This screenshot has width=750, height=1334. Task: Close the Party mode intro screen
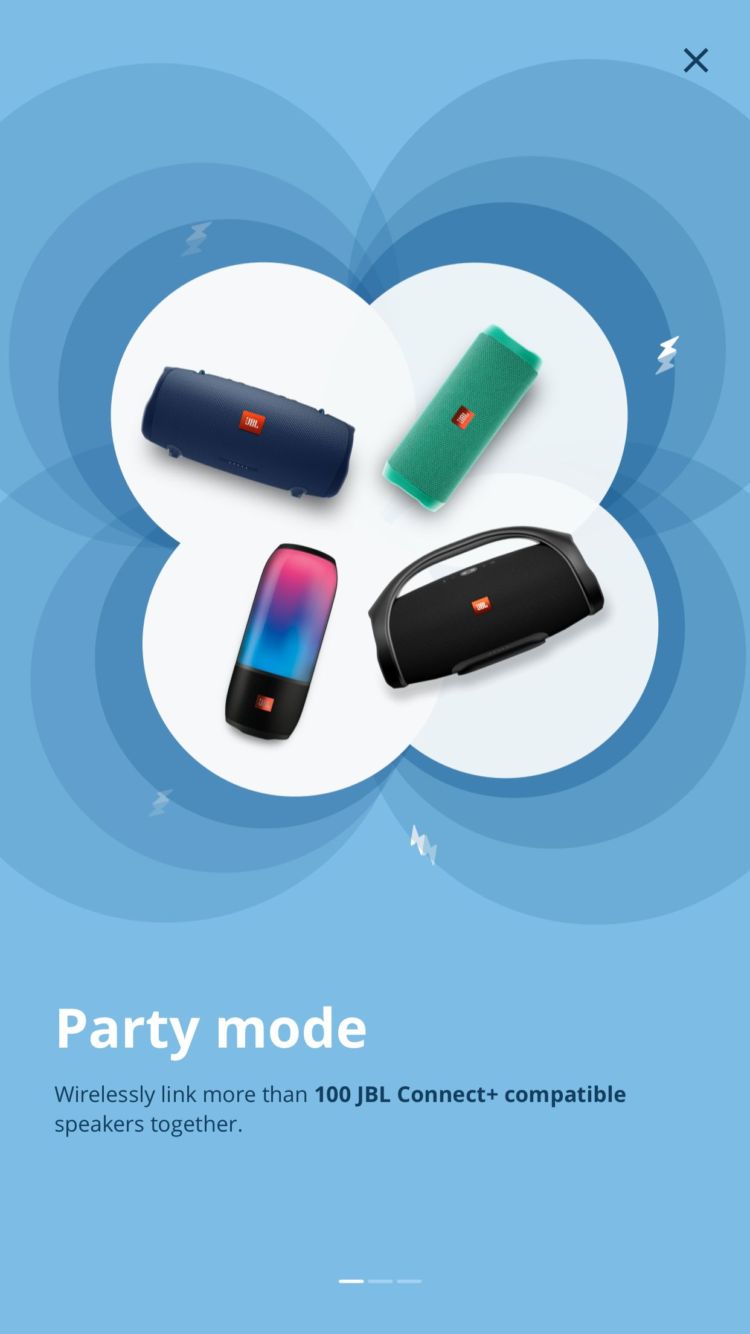point(695,61)
